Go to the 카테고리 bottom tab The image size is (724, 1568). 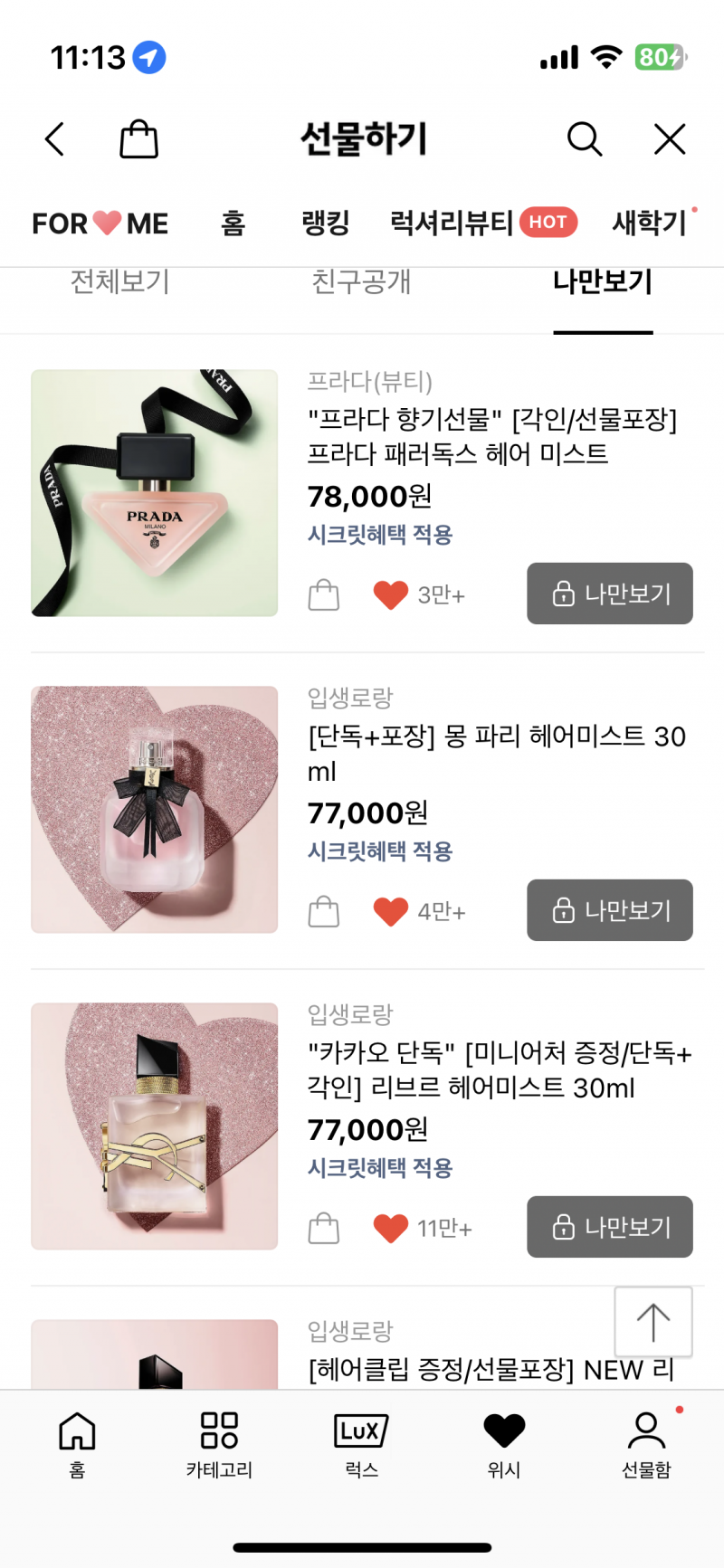click(219, 1446)
